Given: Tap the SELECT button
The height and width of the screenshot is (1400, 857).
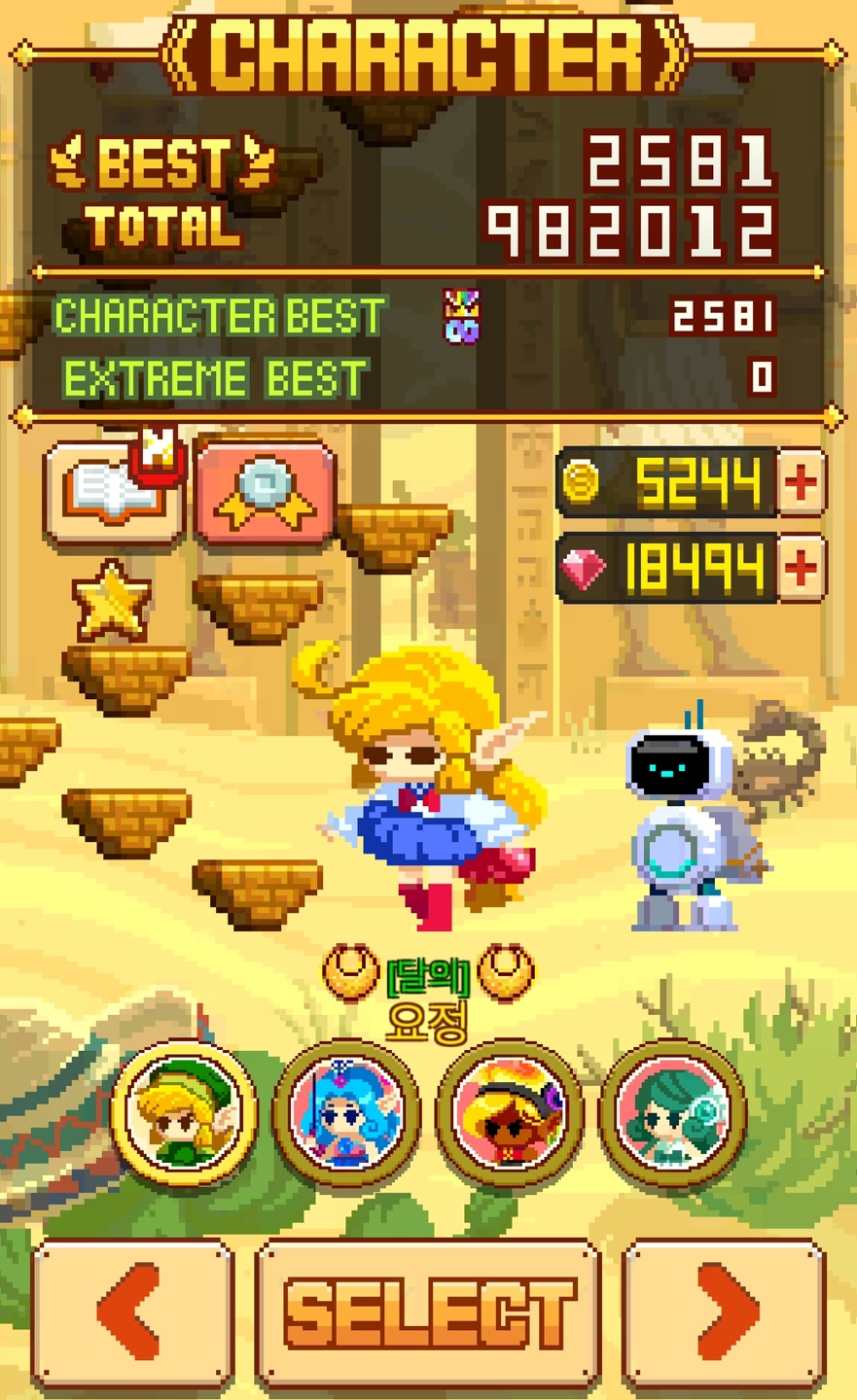Looking at the screenshot, I should tap(428, 1312).
